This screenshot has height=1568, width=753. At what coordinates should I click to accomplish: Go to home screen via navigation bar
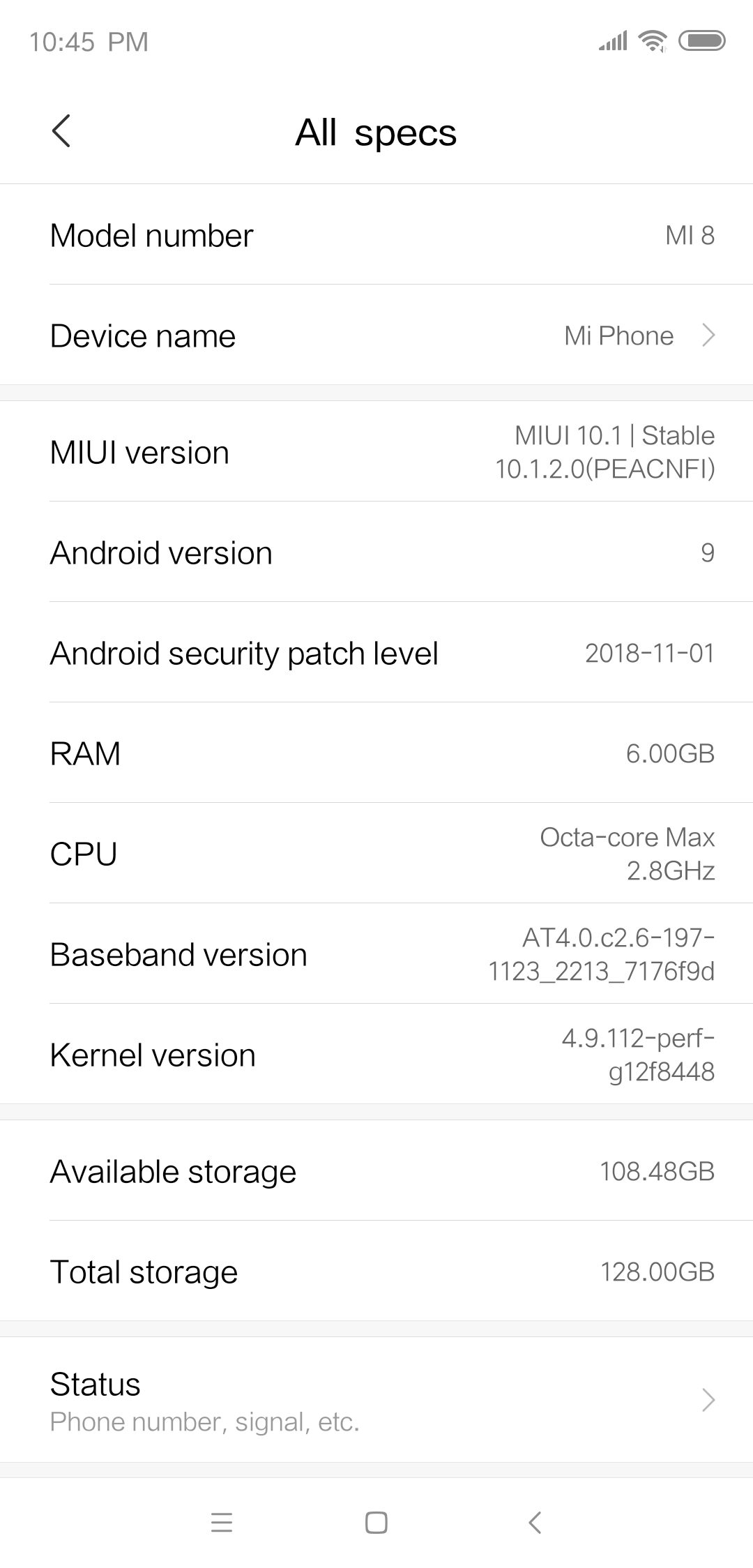(376, 1522)
